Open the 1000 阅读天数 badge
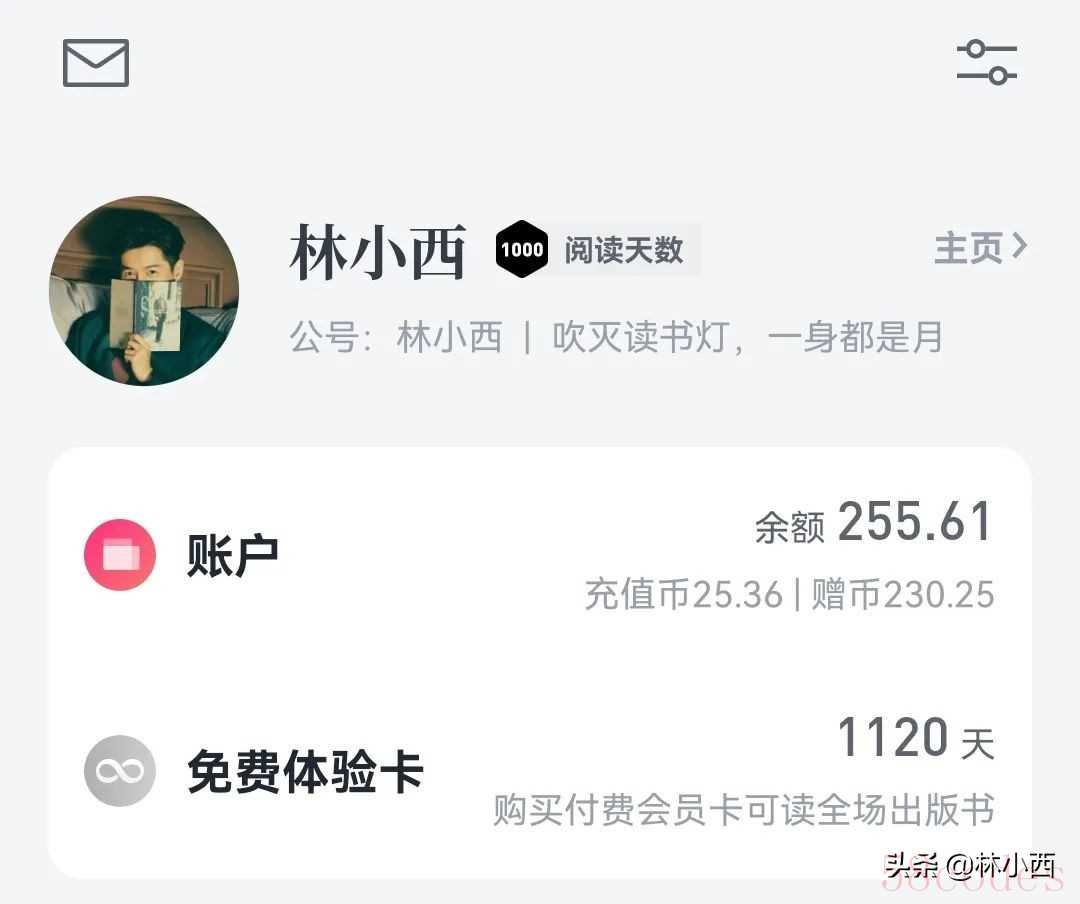 point(597,249)
